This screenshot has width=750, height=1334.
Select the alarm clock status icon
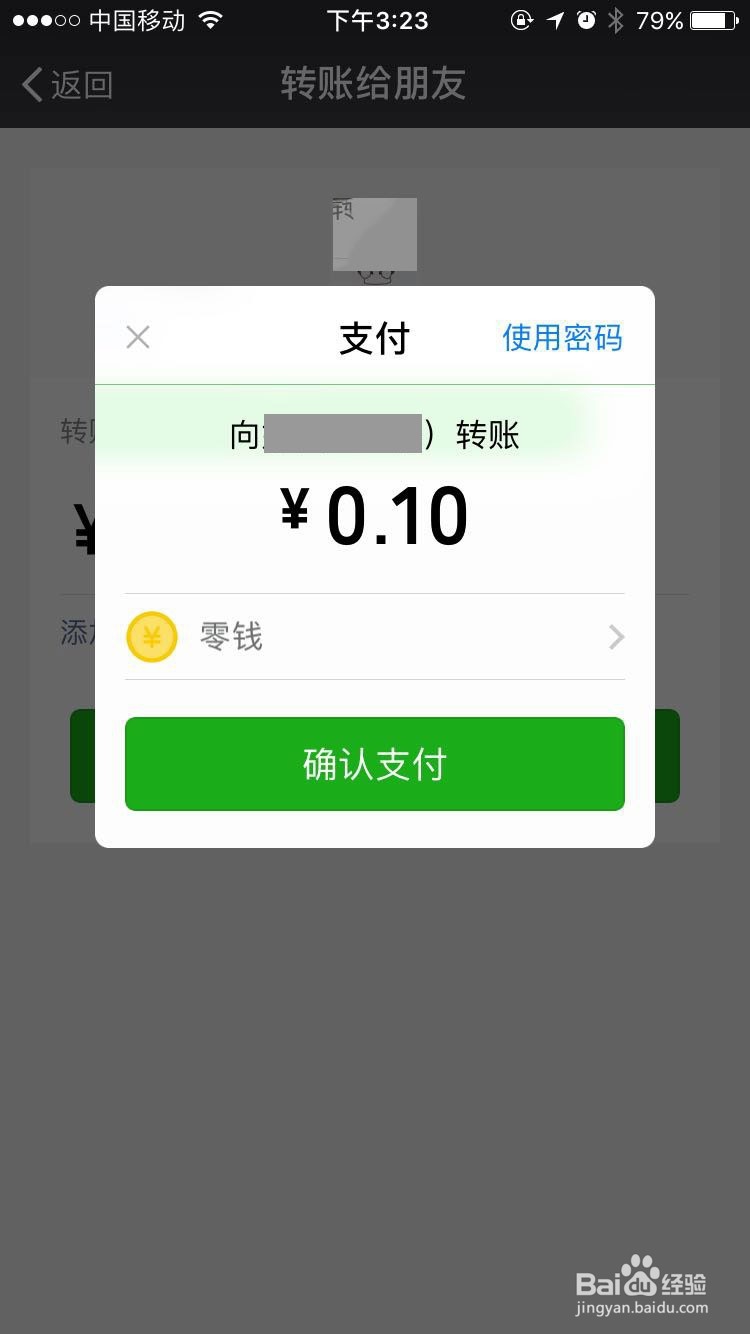click(x=585, y=19)
